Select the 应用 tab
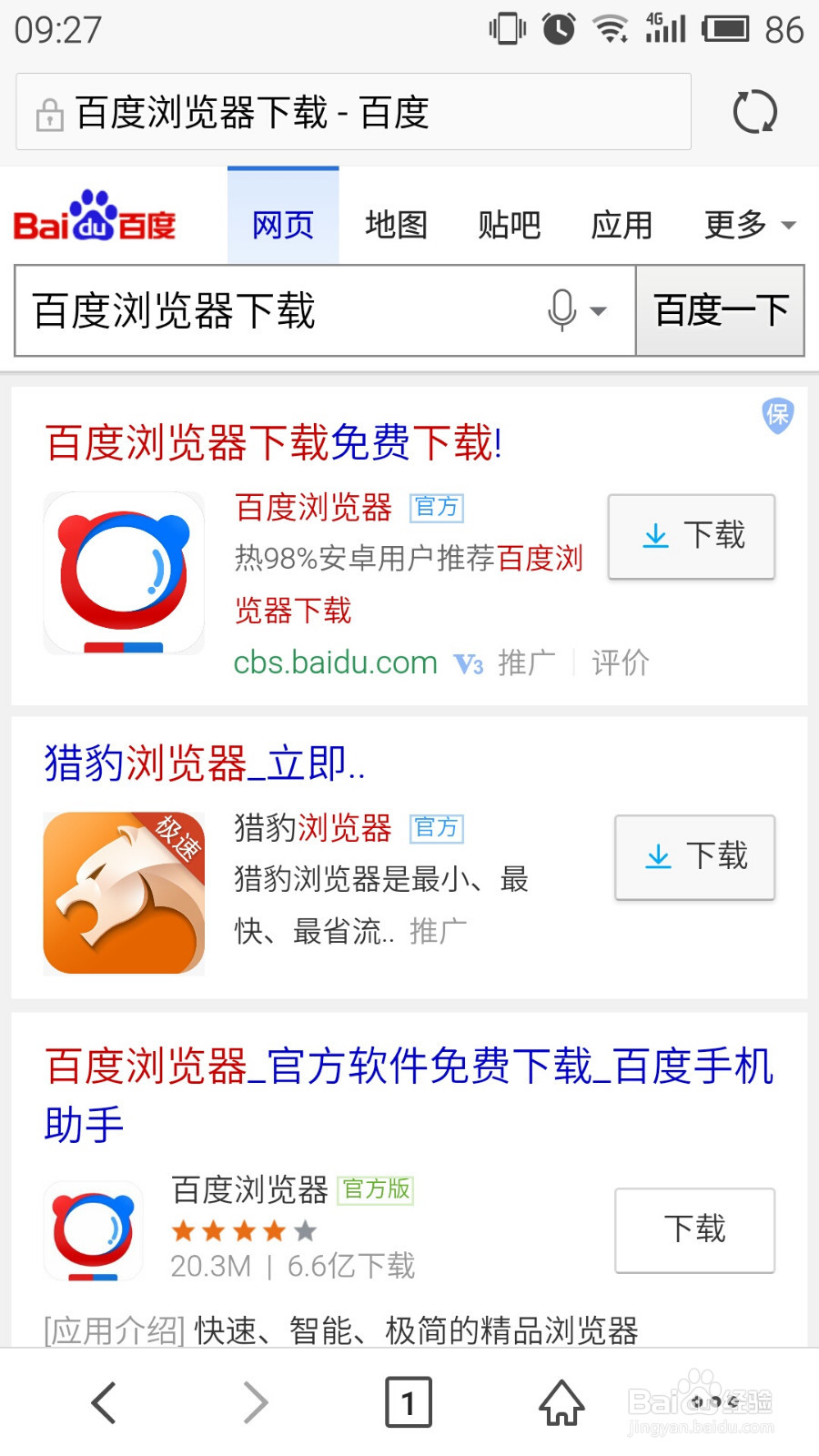Viewport: 819px width, 1456px height. point(622,225)
